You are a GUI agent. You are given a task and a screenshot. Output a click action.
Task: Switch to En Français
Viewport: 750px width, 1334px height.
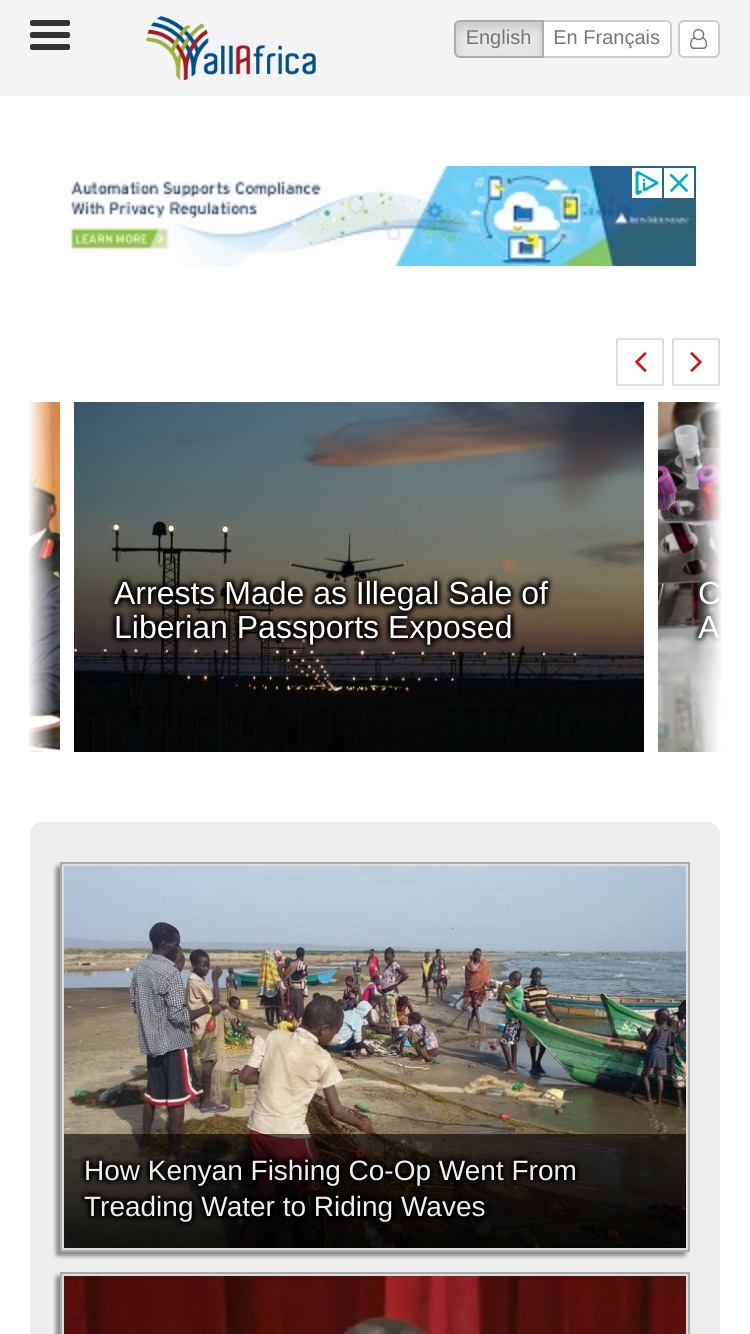point(607,38)
